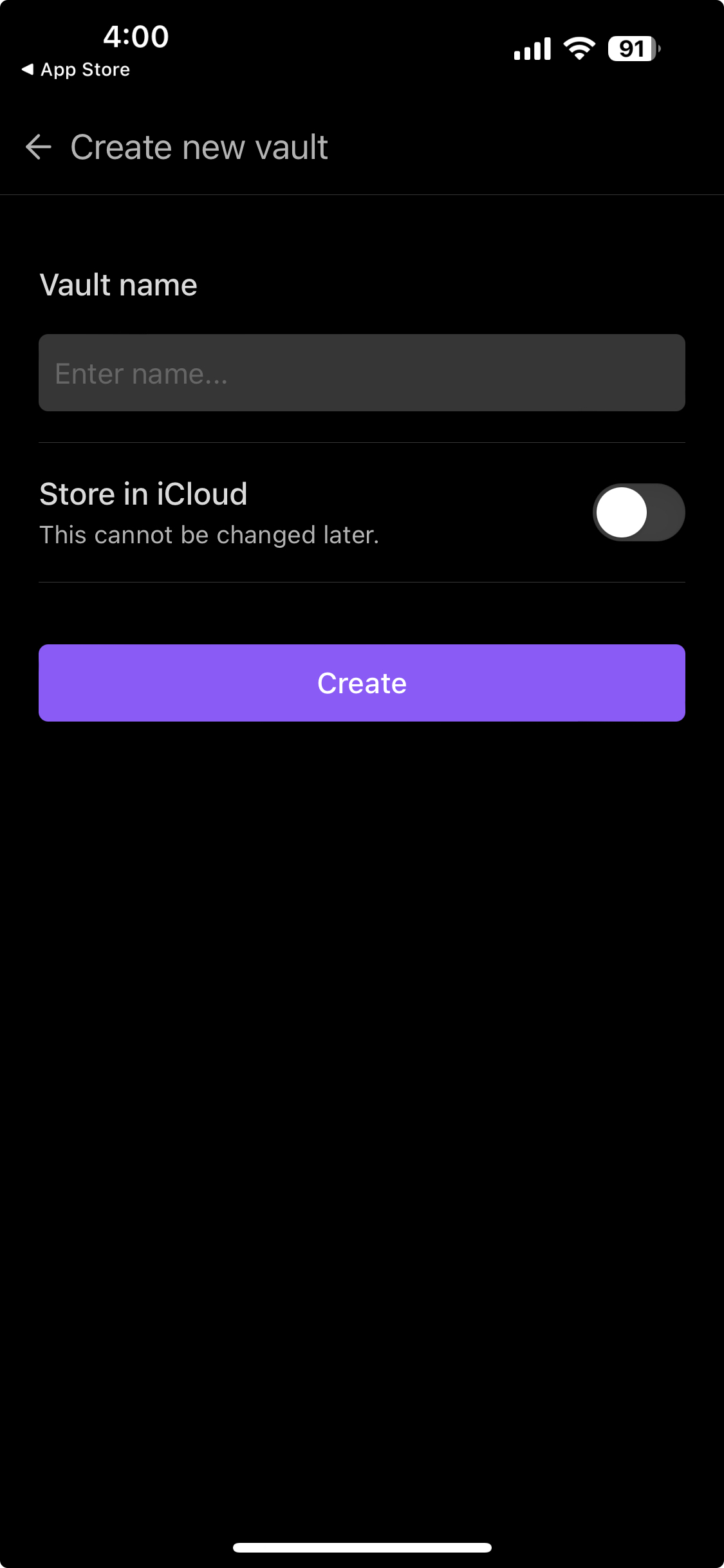Tap the Create new vault header
Image resolution: width=724 pixels, height=1568 pixels.
click(200, 147)
